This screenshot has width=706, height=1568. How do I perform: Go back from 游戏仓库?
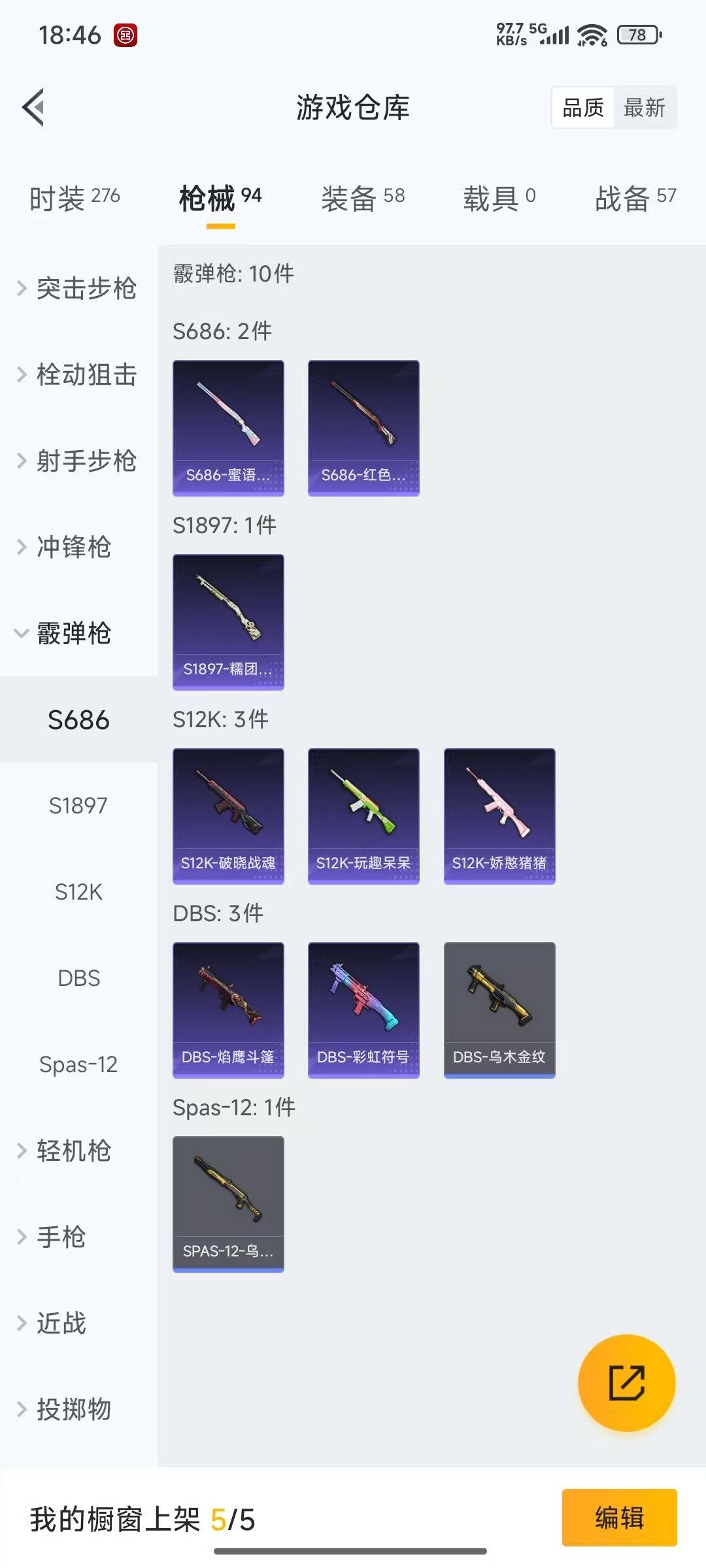coord(34,107)
